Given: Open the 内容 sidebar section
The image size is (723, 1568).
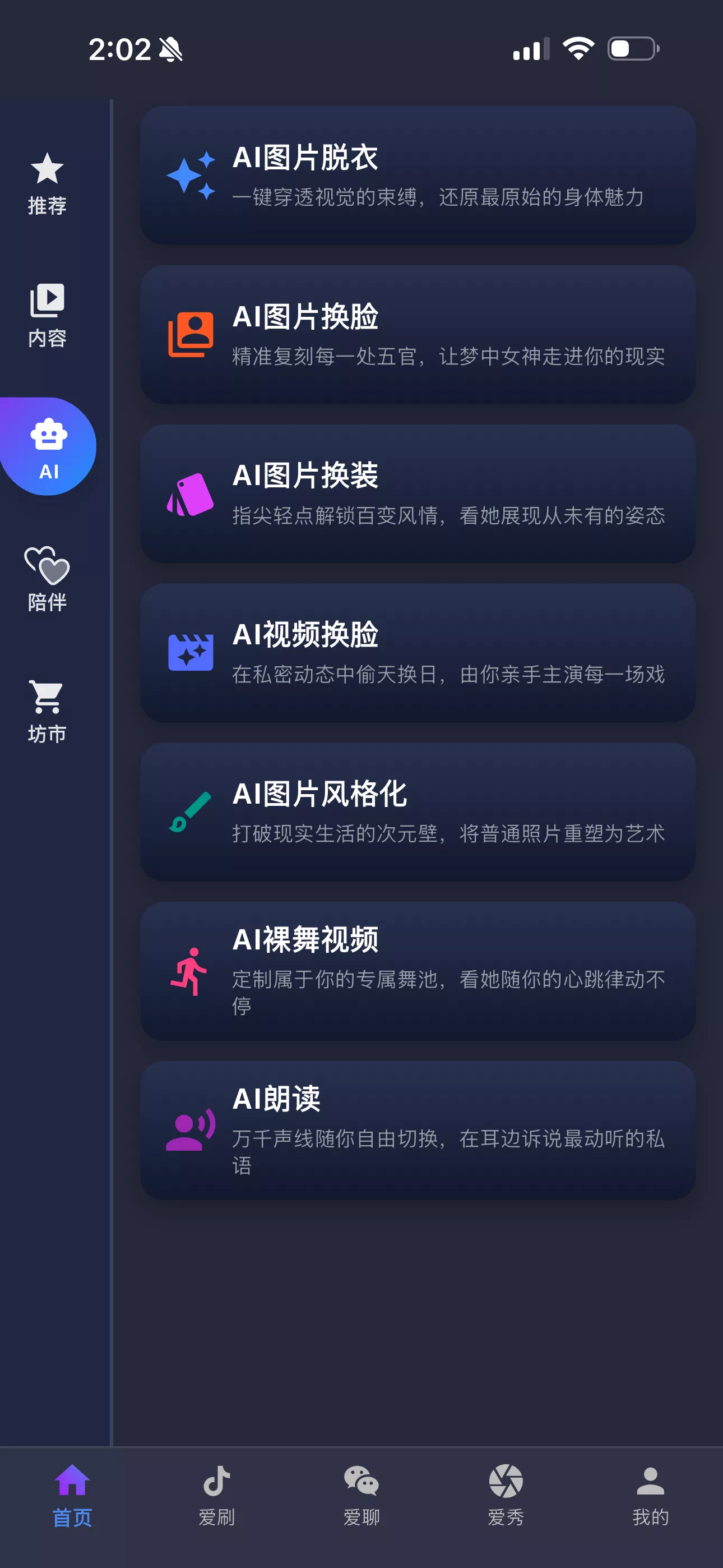Looking at the screenshot, I should click(x=47, y=315).
